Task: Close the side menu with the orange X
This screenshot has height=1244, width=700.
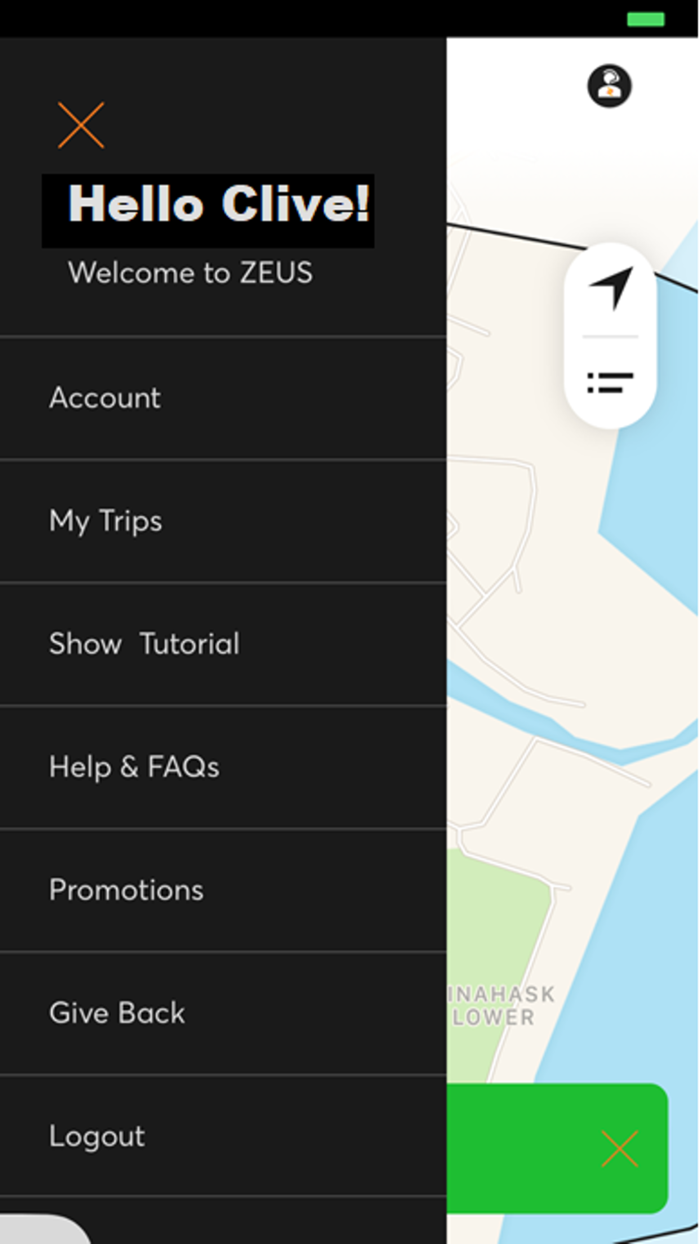Action: click(81, 125)
